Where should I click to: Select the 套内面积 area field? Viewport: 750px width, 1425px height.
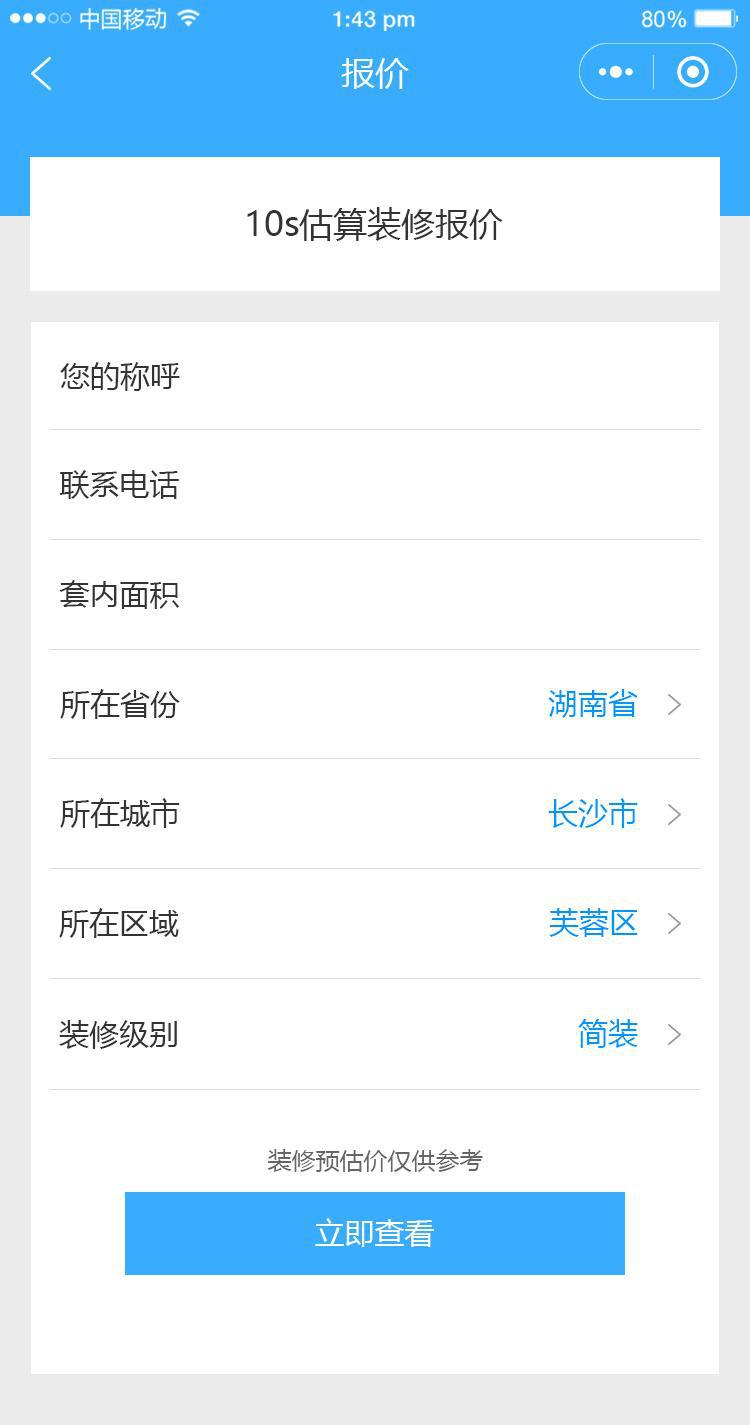click(x=375, y=595)
